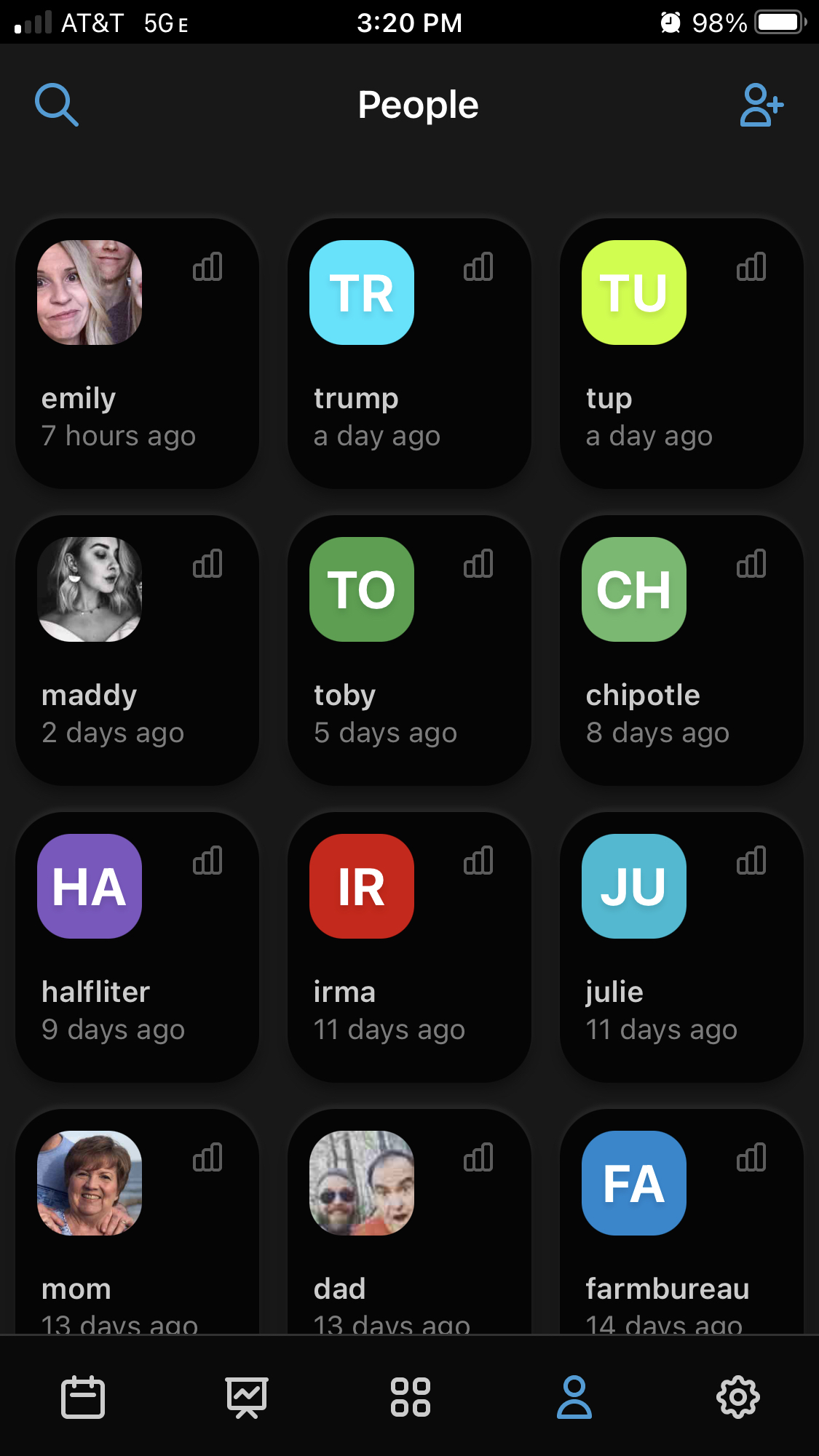Viewport: 819px width, 1456px height.
Task: View stats for trump
Action: point(480,268)
